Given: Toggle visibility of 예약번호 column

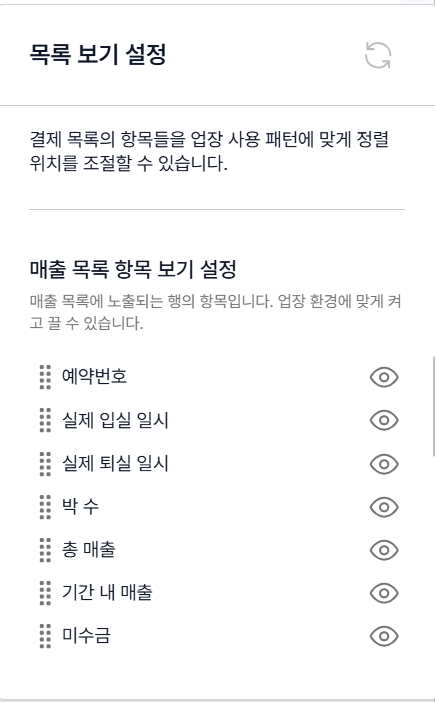Looking at the screenshot, I should pos(384,377).
